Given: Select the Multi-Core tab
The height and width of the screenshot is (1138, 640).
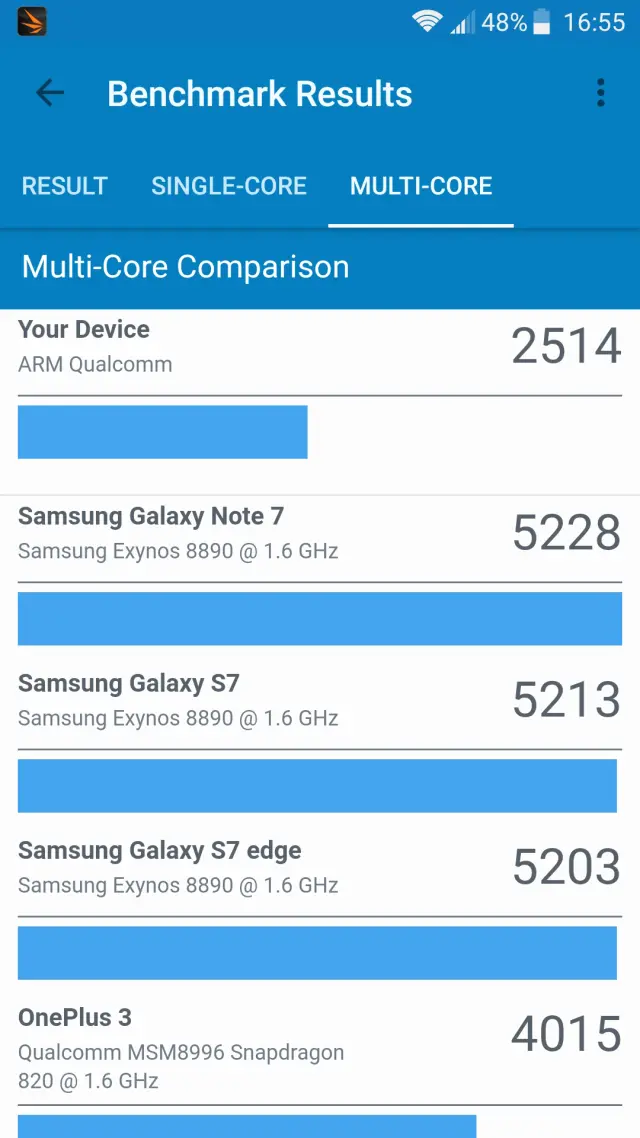Looking at the screenshot, I should [x=421, y=186].
